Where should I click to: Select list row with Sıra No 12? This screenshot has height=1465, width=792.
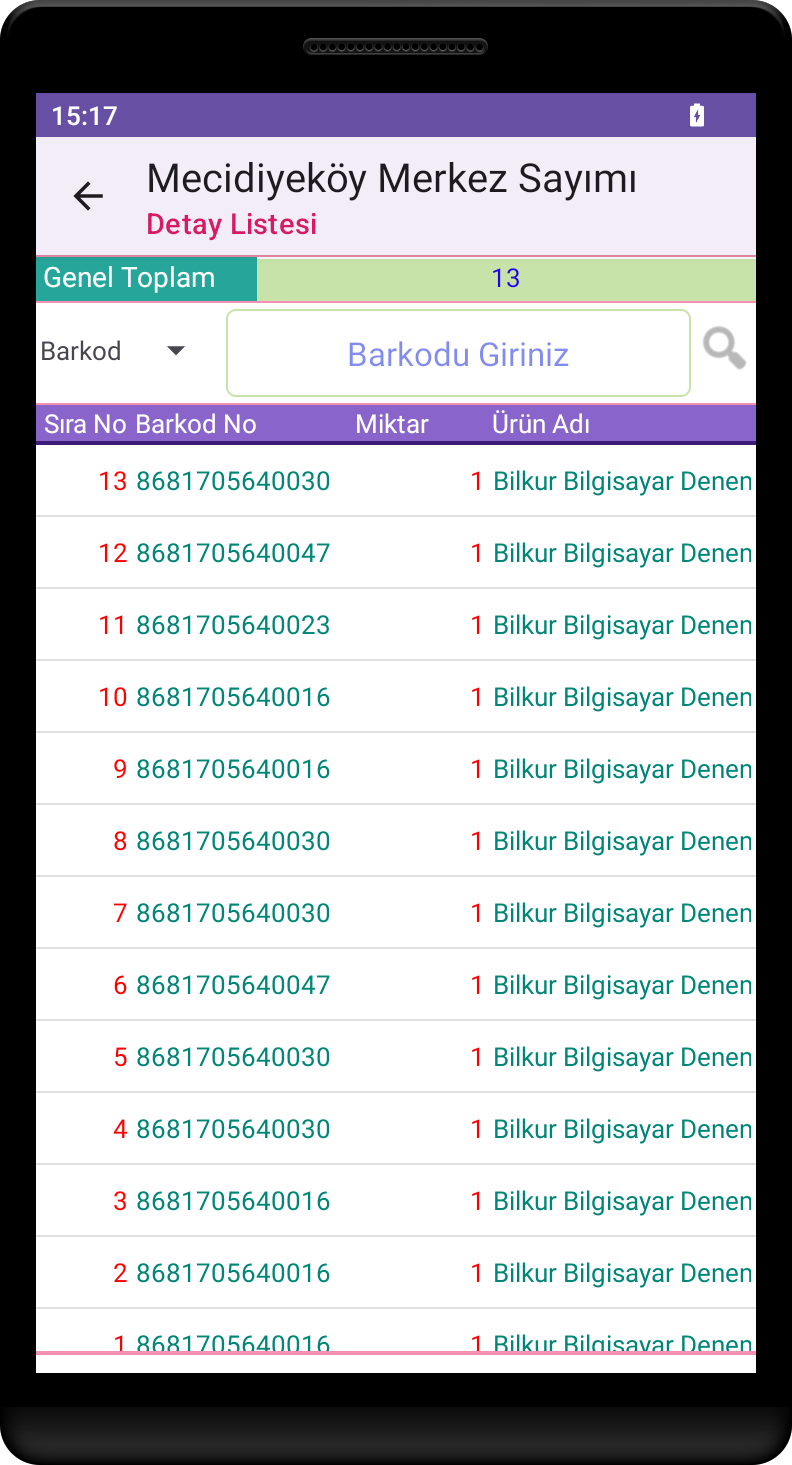[x=396, y=553]
